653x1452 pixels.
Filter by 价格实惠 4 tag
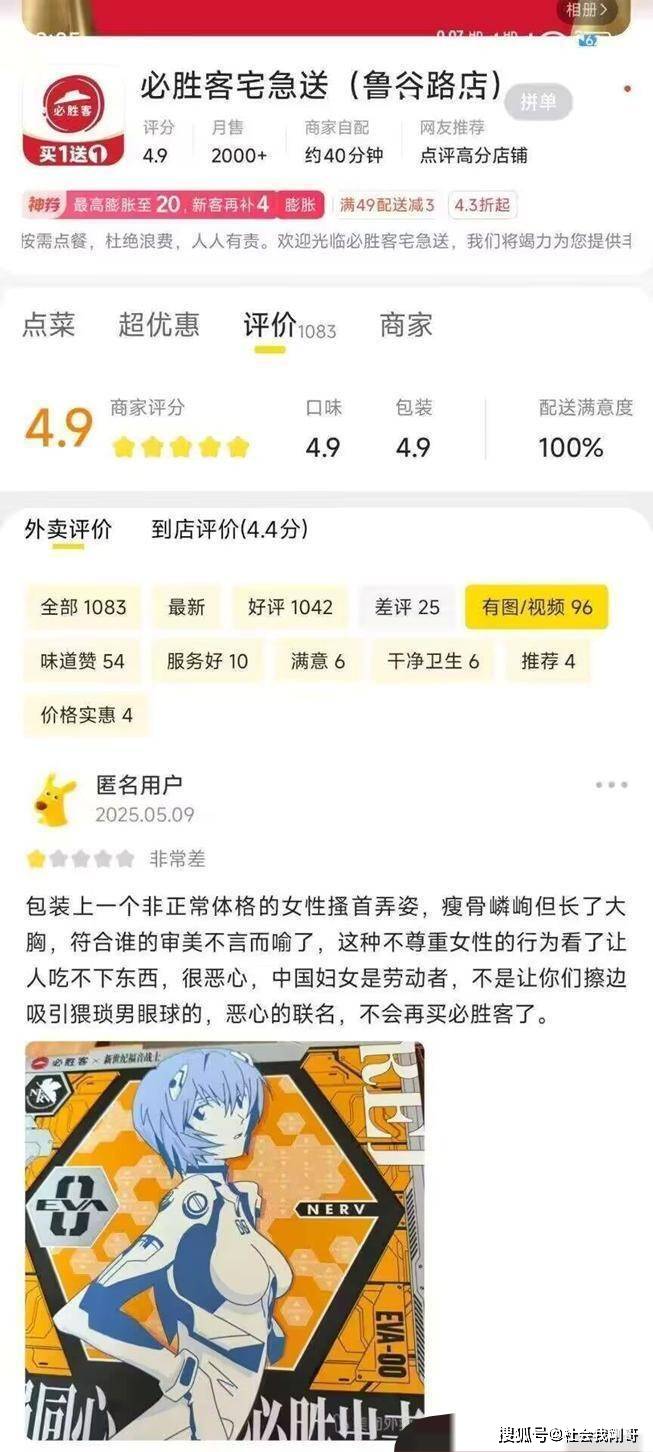[86, 716]
